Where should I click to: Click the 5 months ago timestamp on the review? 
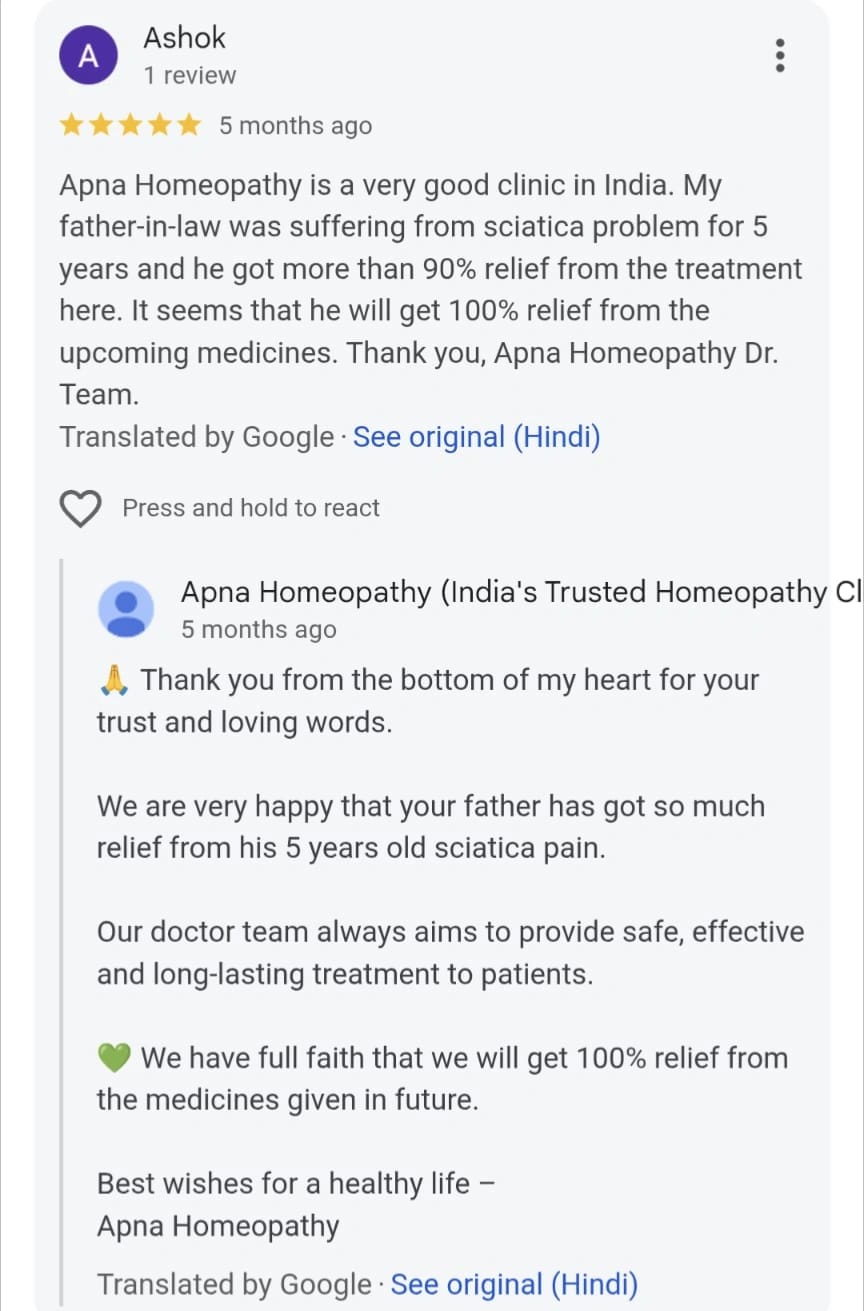point(294,125)
